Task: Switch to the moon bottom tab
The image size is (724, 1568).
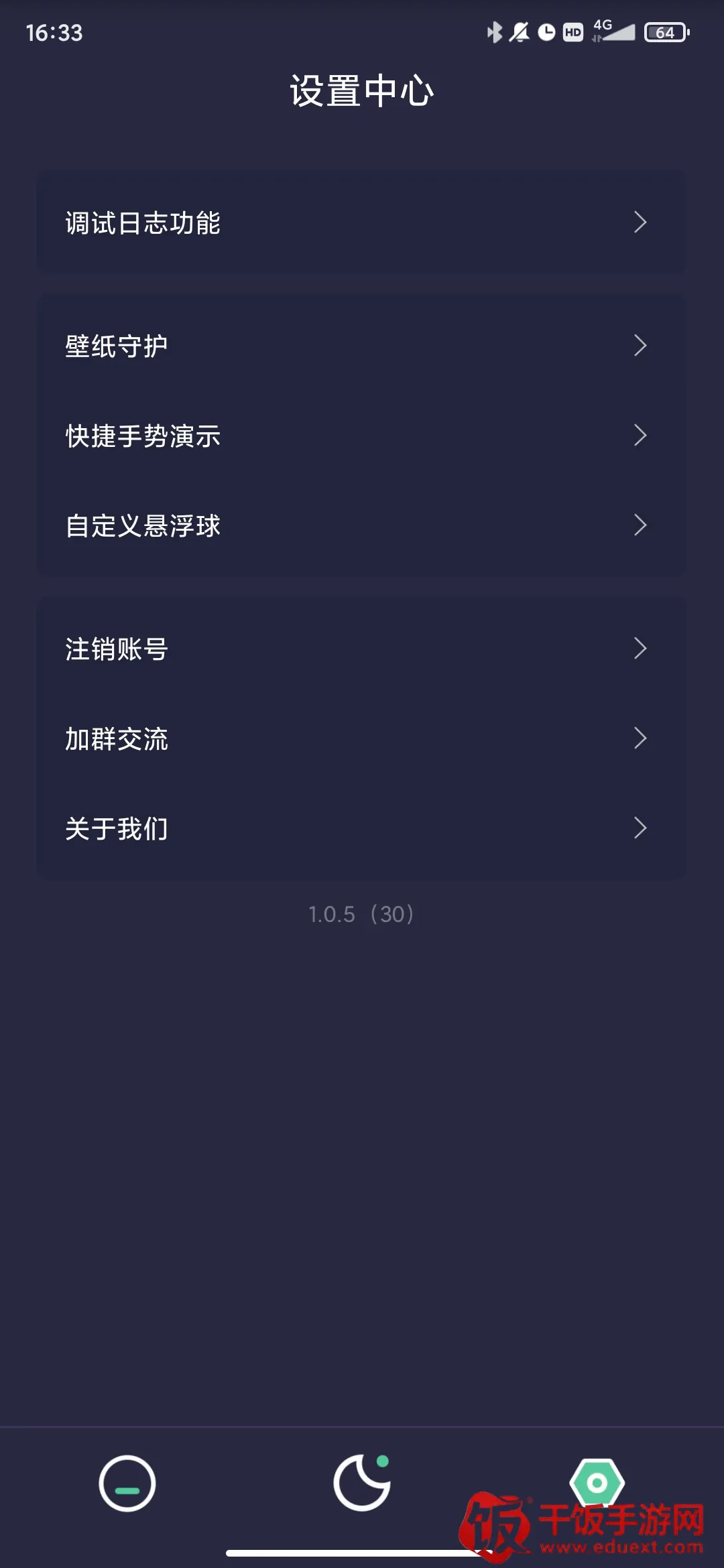Action: click(362, 1482)
